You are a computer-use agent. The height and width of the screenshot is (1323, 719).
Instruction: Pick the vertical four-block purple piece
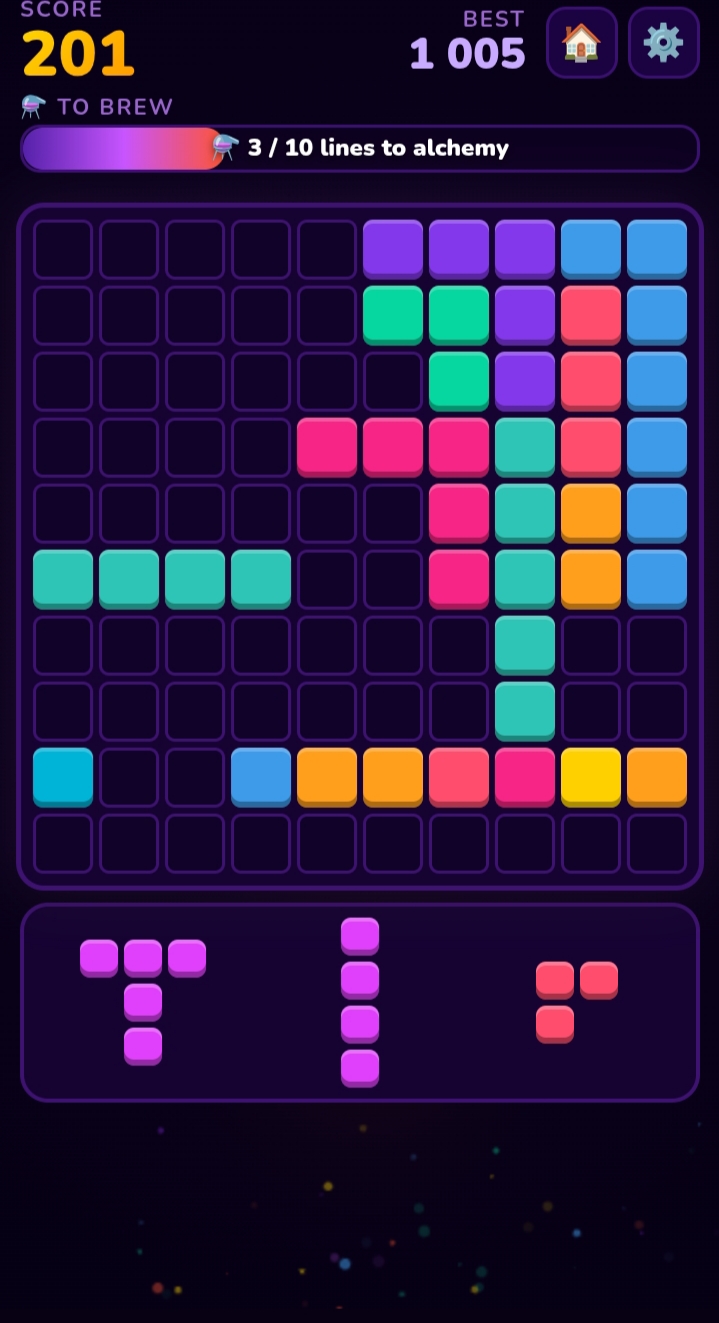(360, 1001)
